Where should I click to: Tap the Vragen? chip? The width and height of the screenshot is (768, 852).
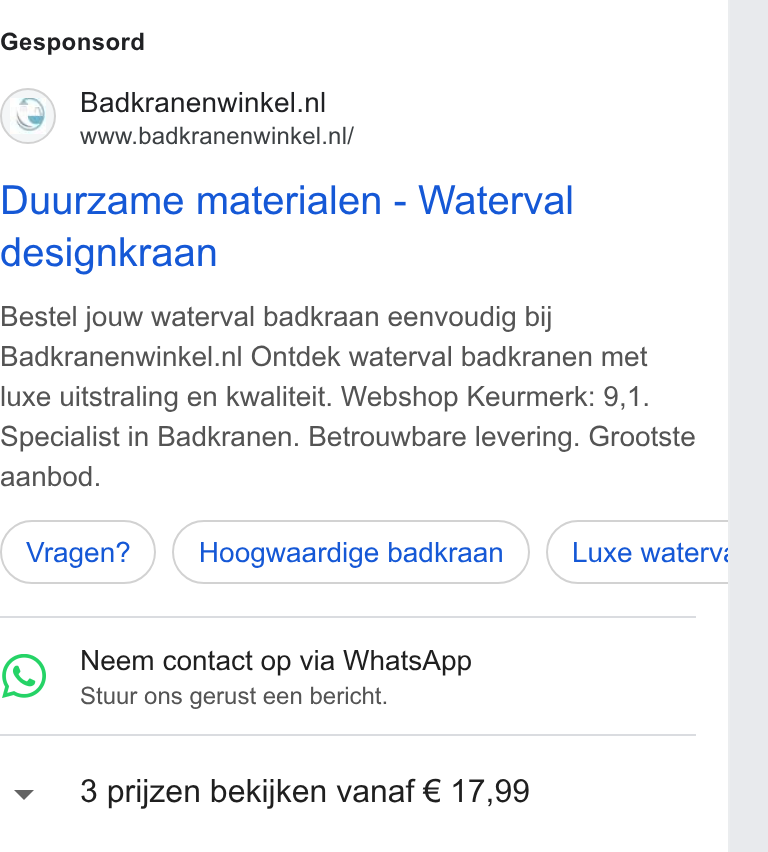click(x=78, y=552)
